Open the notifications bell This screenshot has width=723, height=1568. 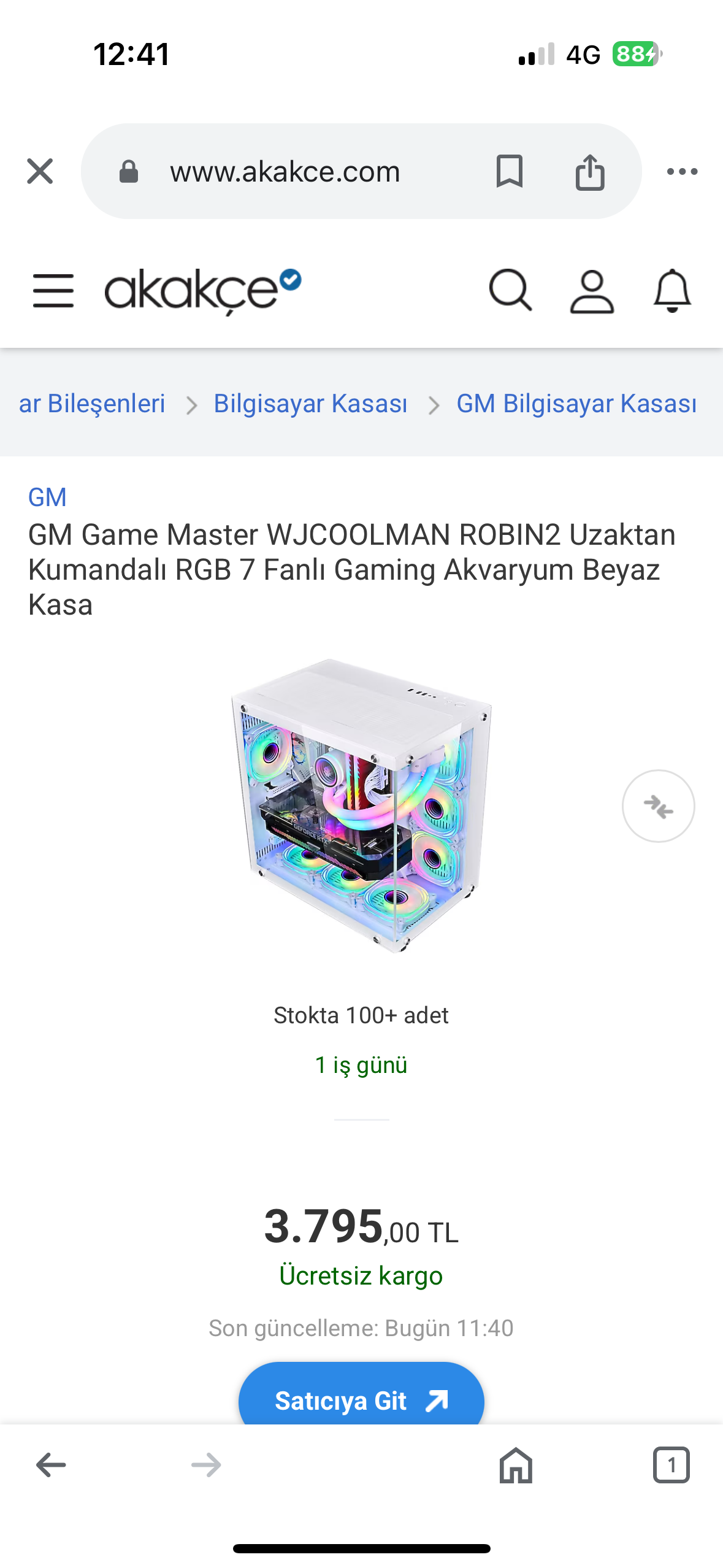click(x=673, y=291)
